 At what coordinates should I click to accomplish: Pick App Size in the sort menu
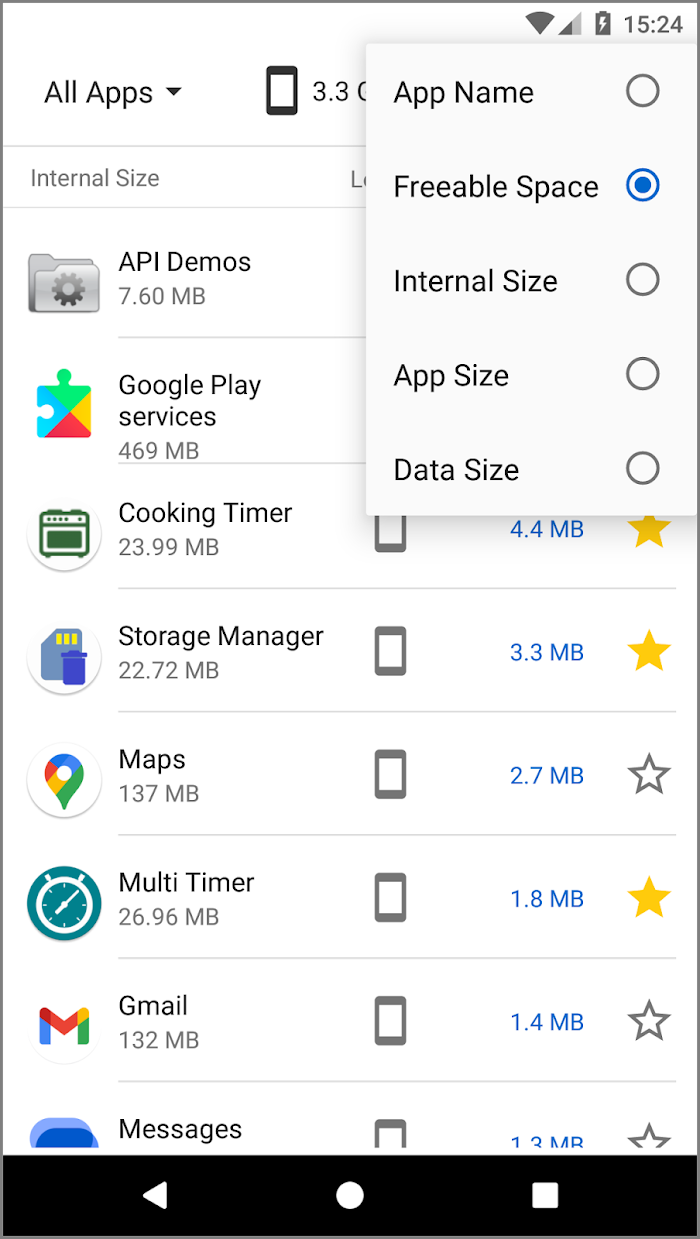(x=530, y=375)
